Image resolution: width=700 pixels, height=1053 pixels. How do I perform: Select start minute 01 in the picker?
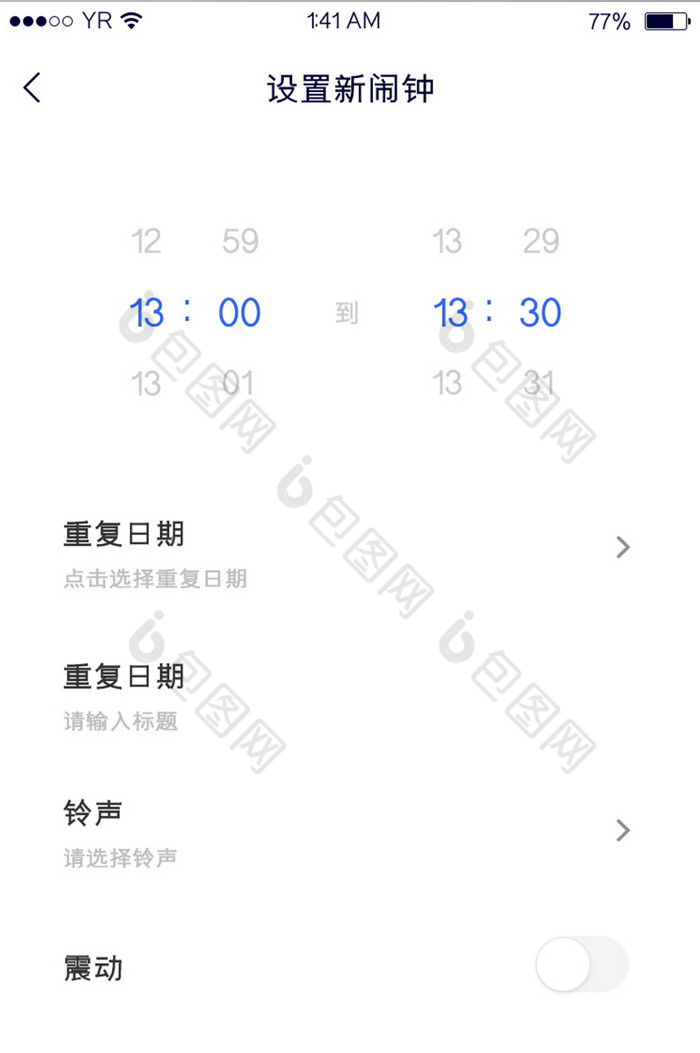(x=240, y=383)
